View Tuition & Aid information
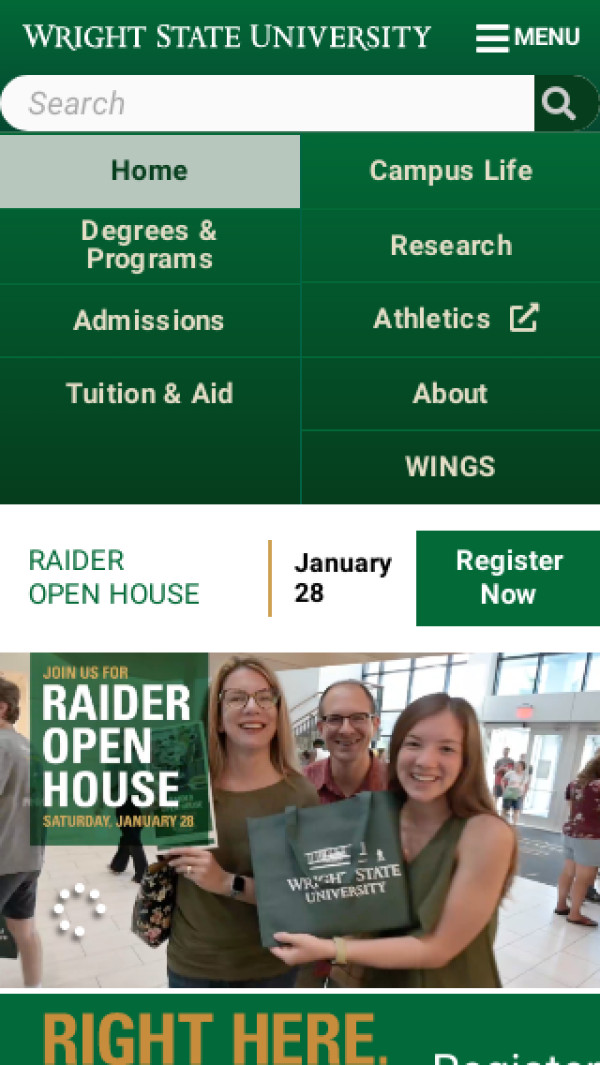The width and height of the screenshot is (600, 1065). [150, 393]
